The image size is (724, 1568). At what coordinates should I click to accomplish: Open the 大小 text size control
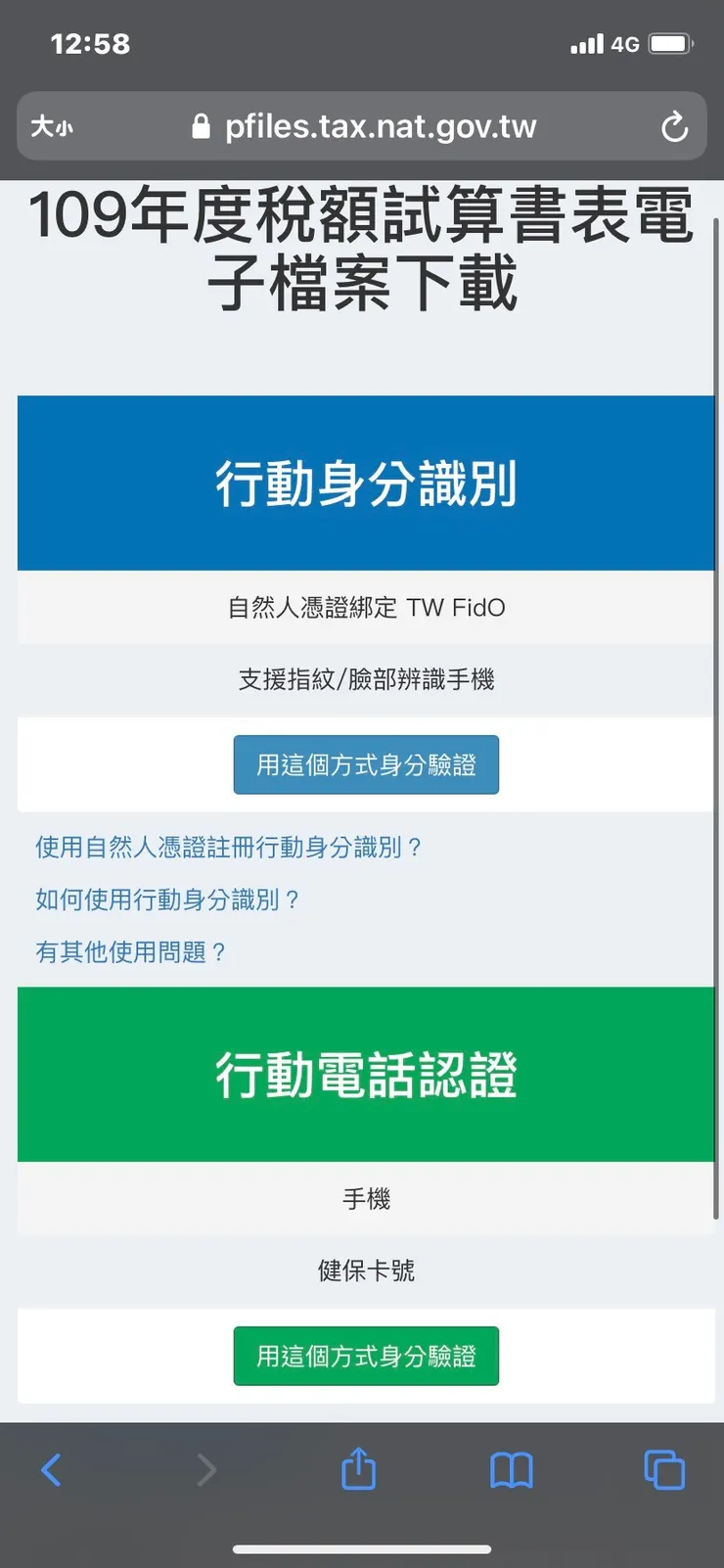[x=51, y=126]
